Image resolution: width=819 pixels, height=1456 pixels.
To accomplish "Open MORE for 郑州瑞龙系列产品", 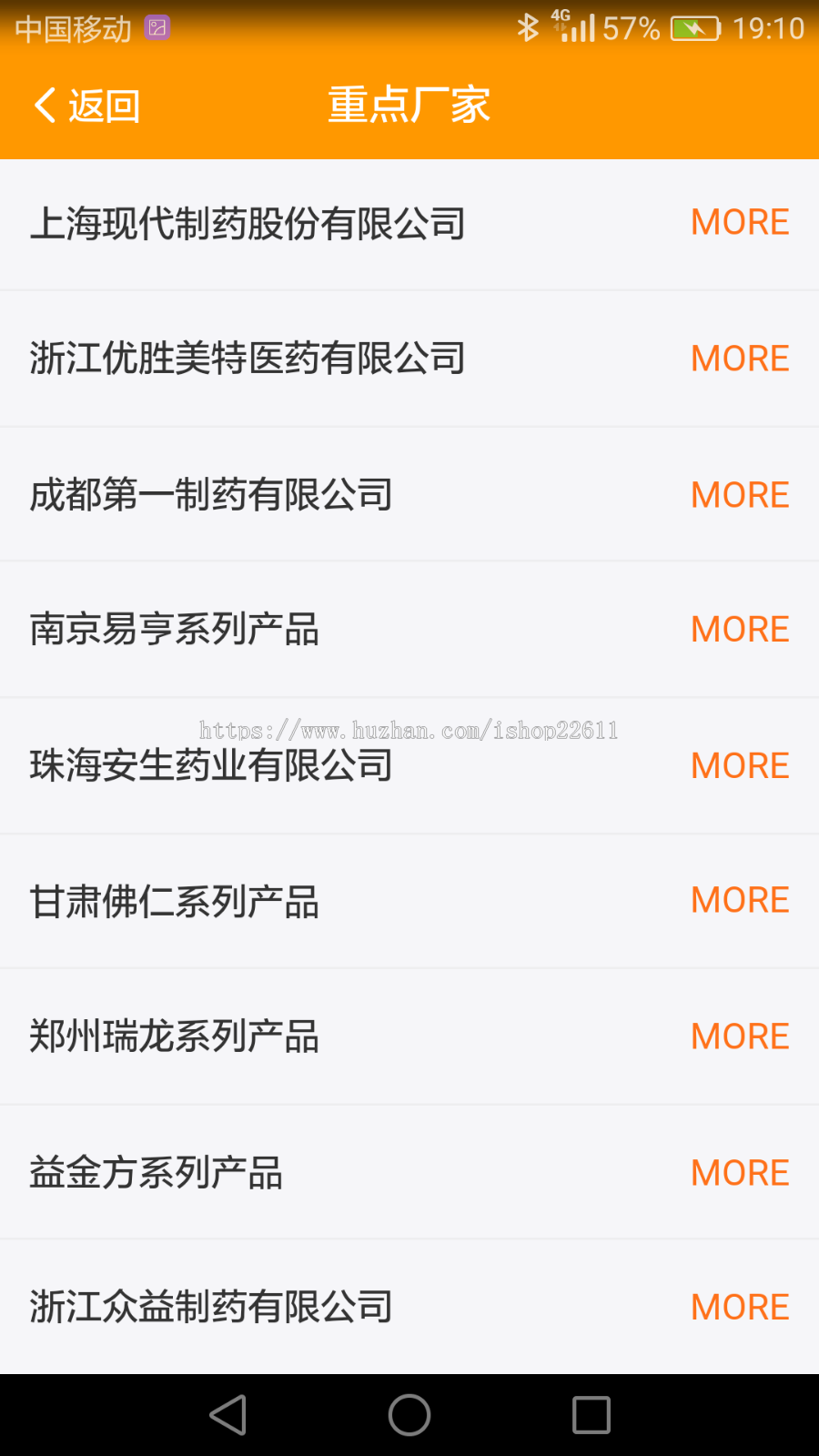I will (739, 1035).
